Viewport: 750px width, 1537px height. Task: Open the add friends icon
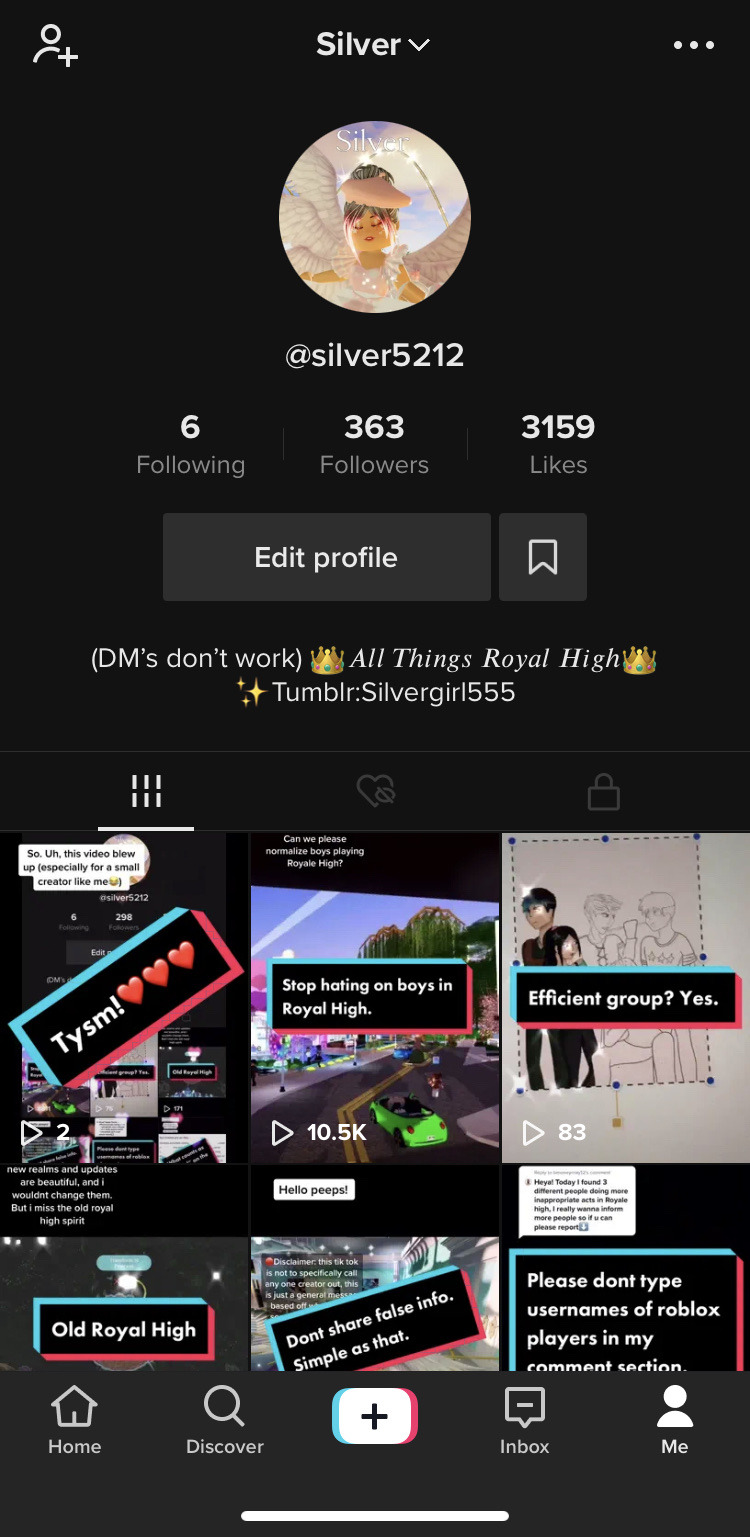click(55, 45)
